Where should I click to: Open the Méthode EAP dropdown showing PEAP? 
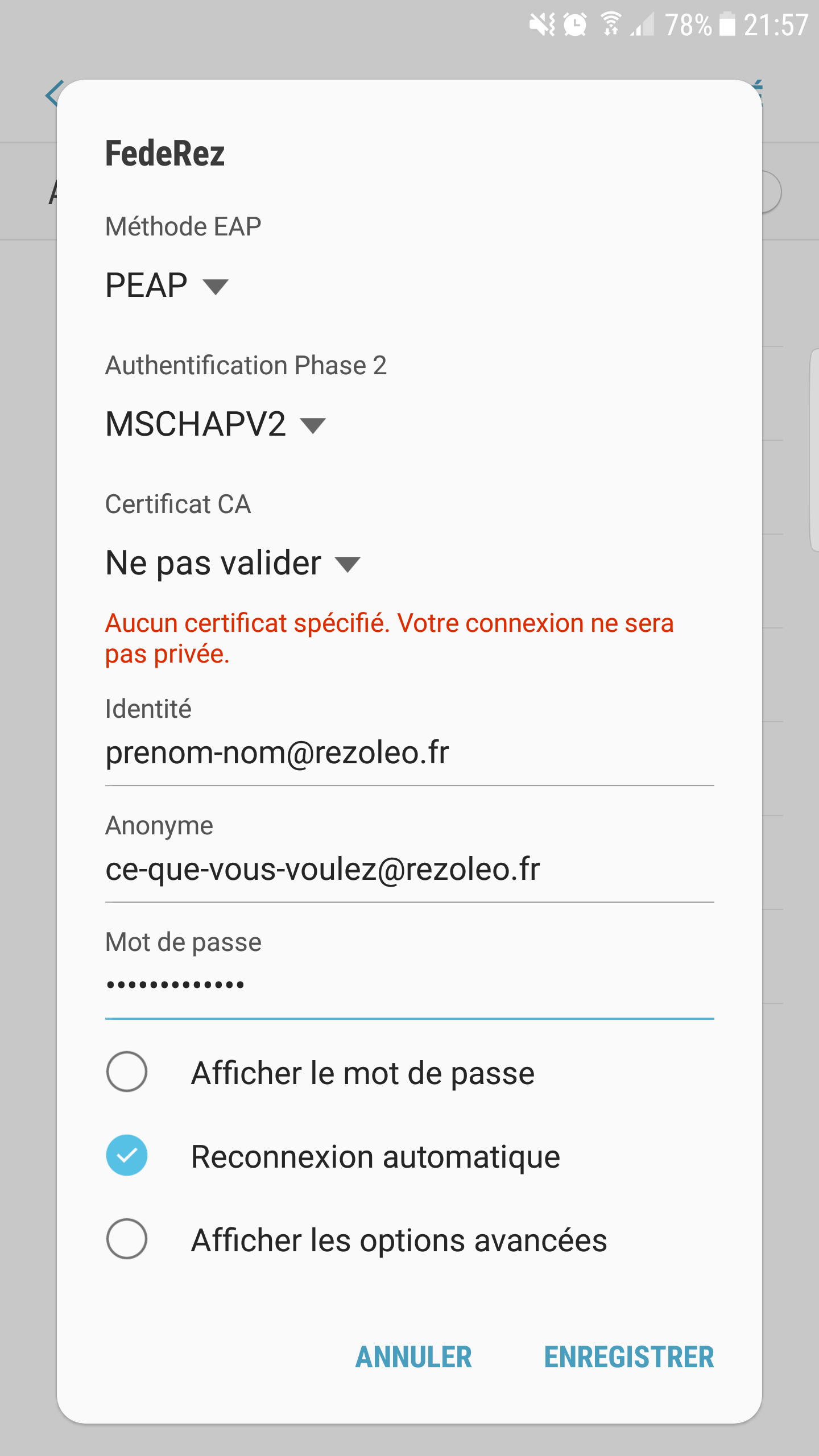[167, 286]
